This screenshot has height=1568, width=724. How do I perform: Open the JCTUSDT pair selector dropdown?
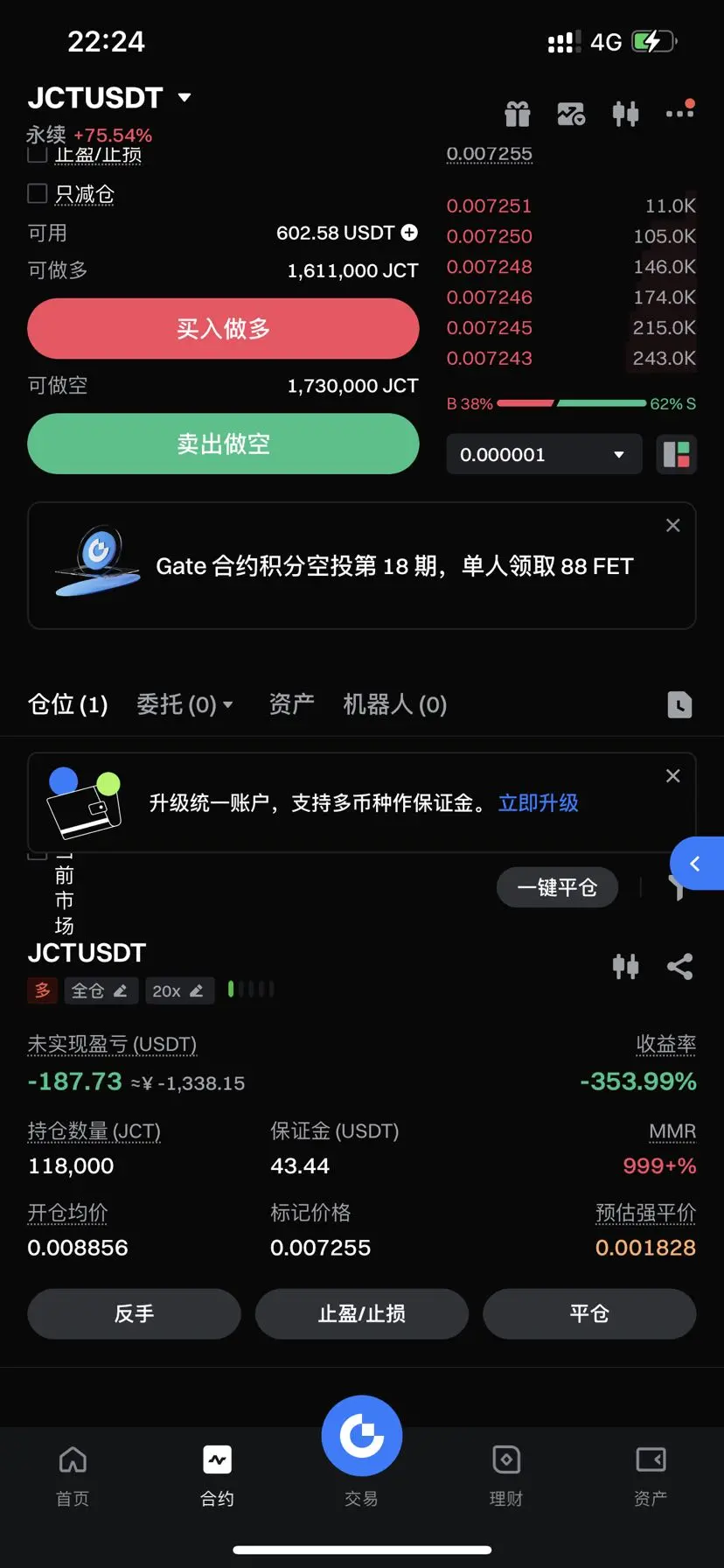coord(184,97)
